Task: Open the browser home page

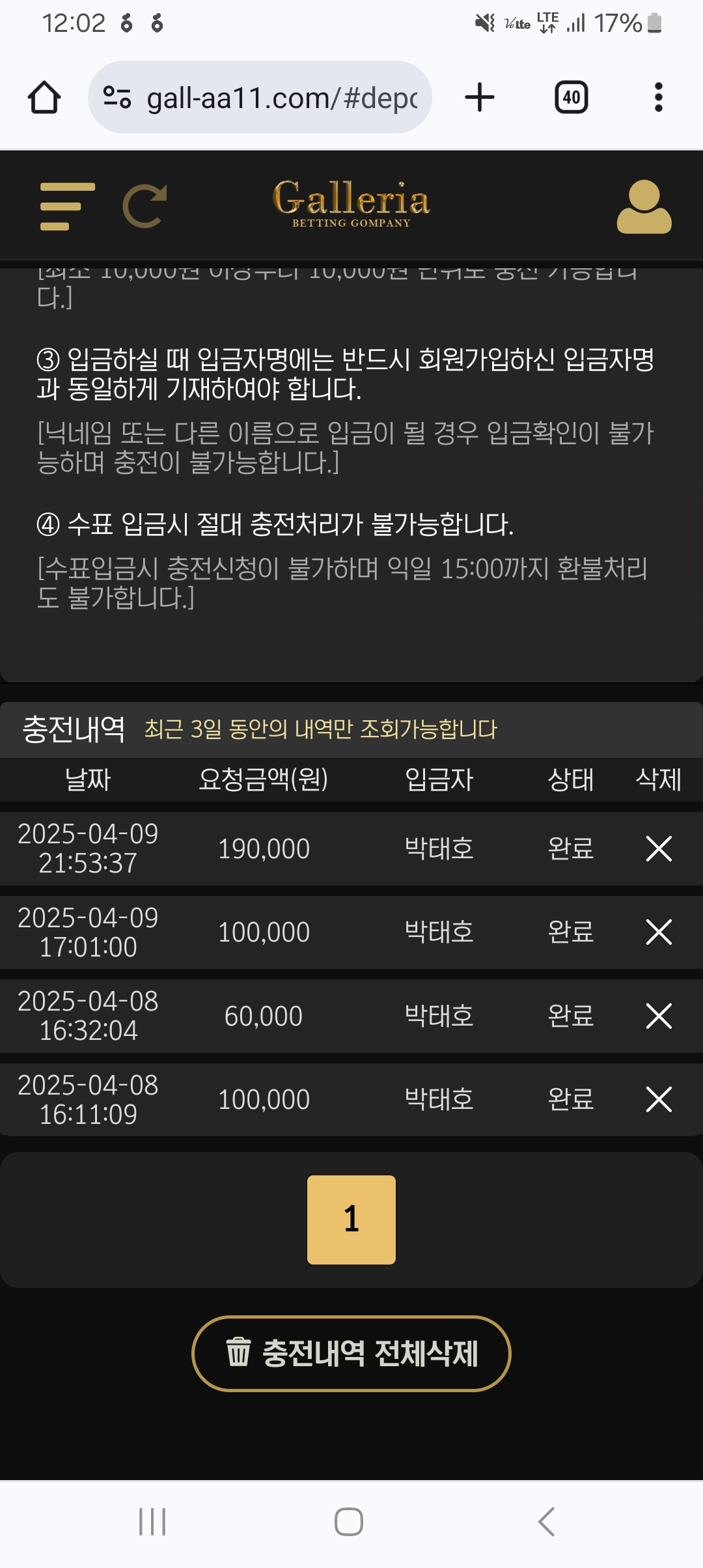Action: point(44,98)
